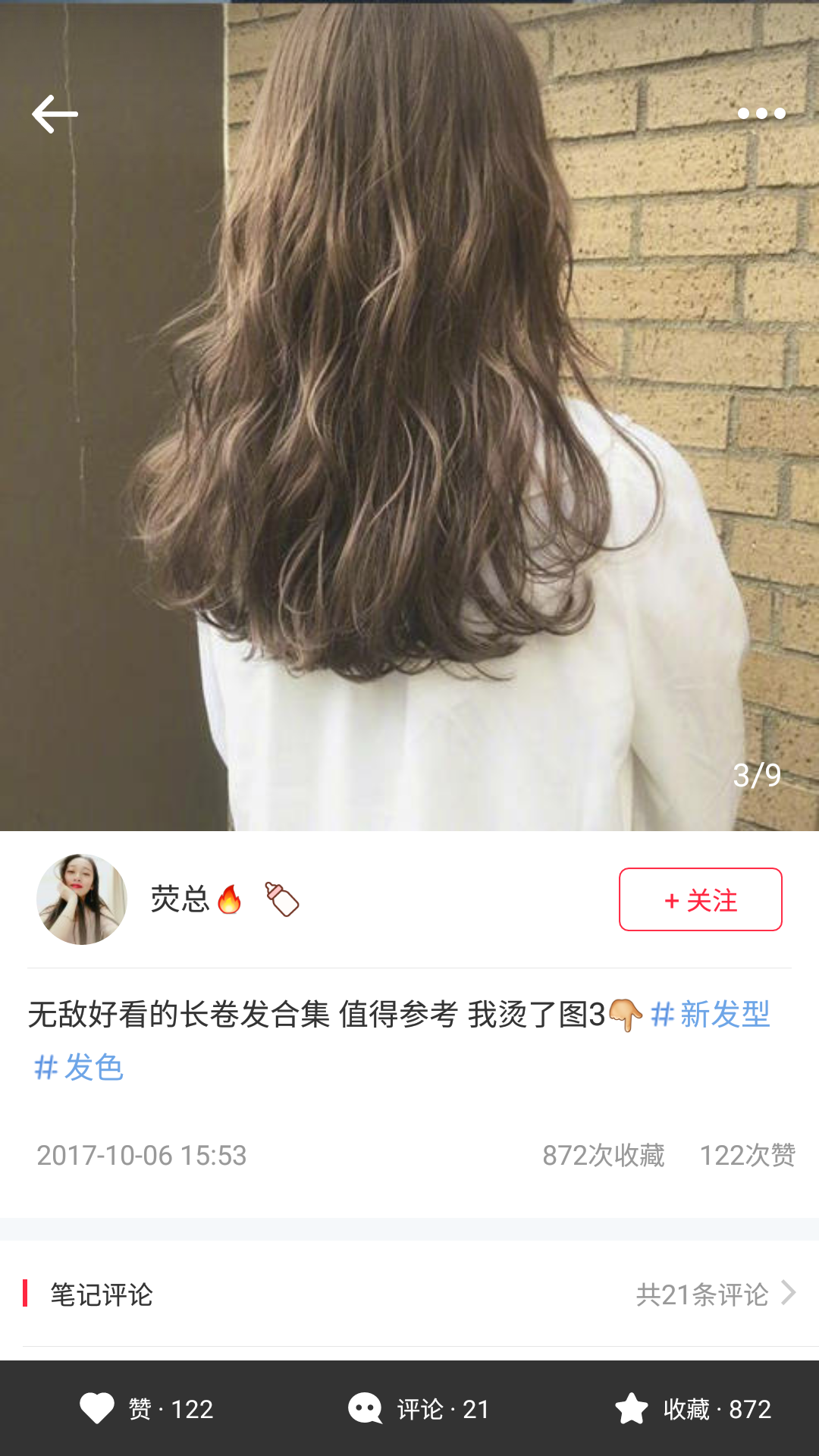Open the #发色 hashtag
819x1456 pixels.
click(78, 1067)
